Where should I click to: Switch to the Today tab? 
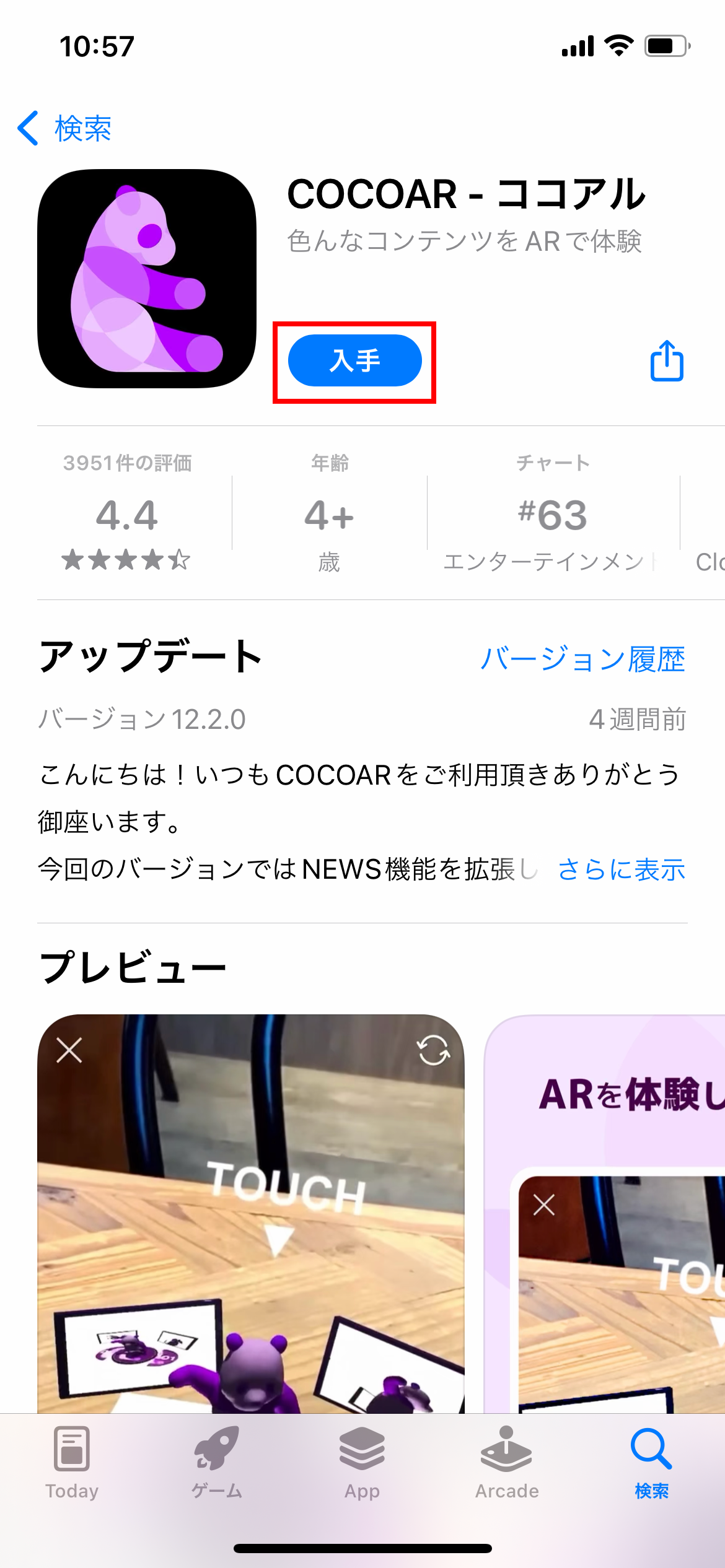click(x=72, y=1463)
